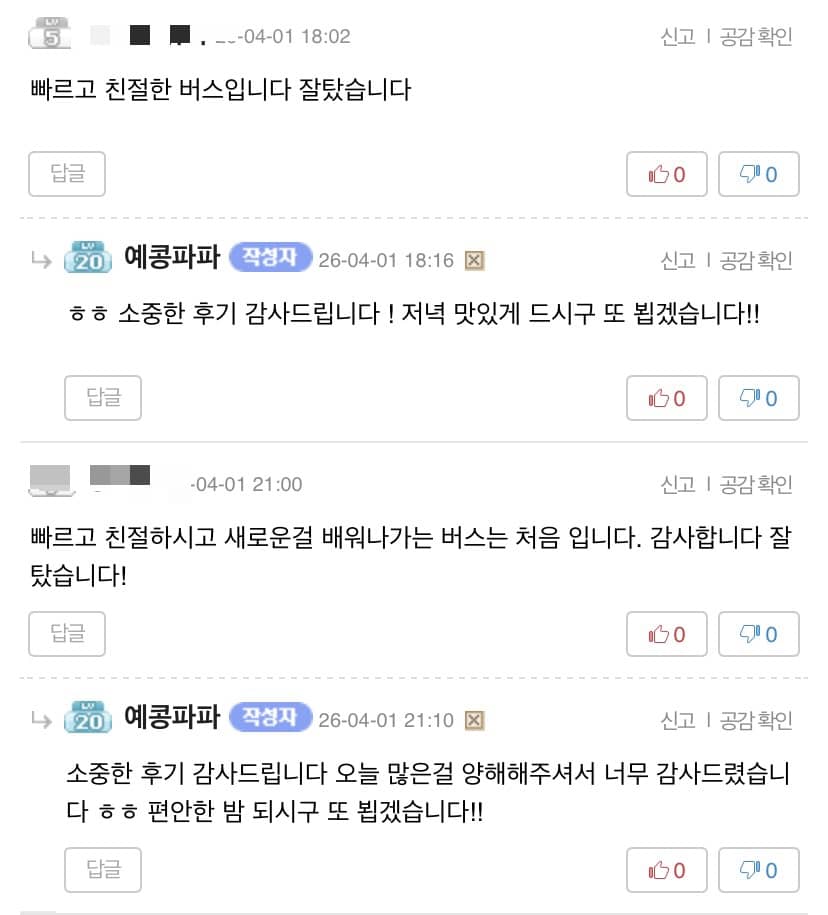
Task: Upvote the 21:00 comment
Action: pyautogui.click(x=666, y=634)
